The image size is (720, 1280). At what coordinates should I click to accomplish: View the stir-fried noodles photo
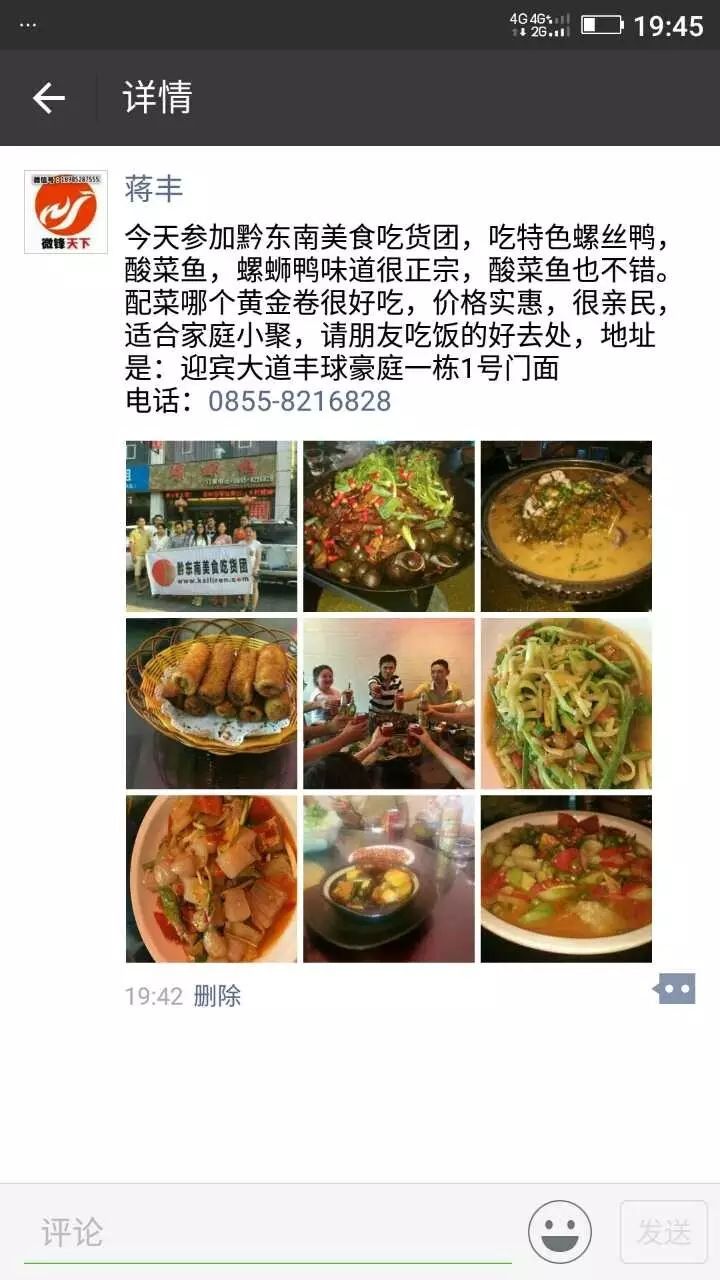(x=566, y=703)
